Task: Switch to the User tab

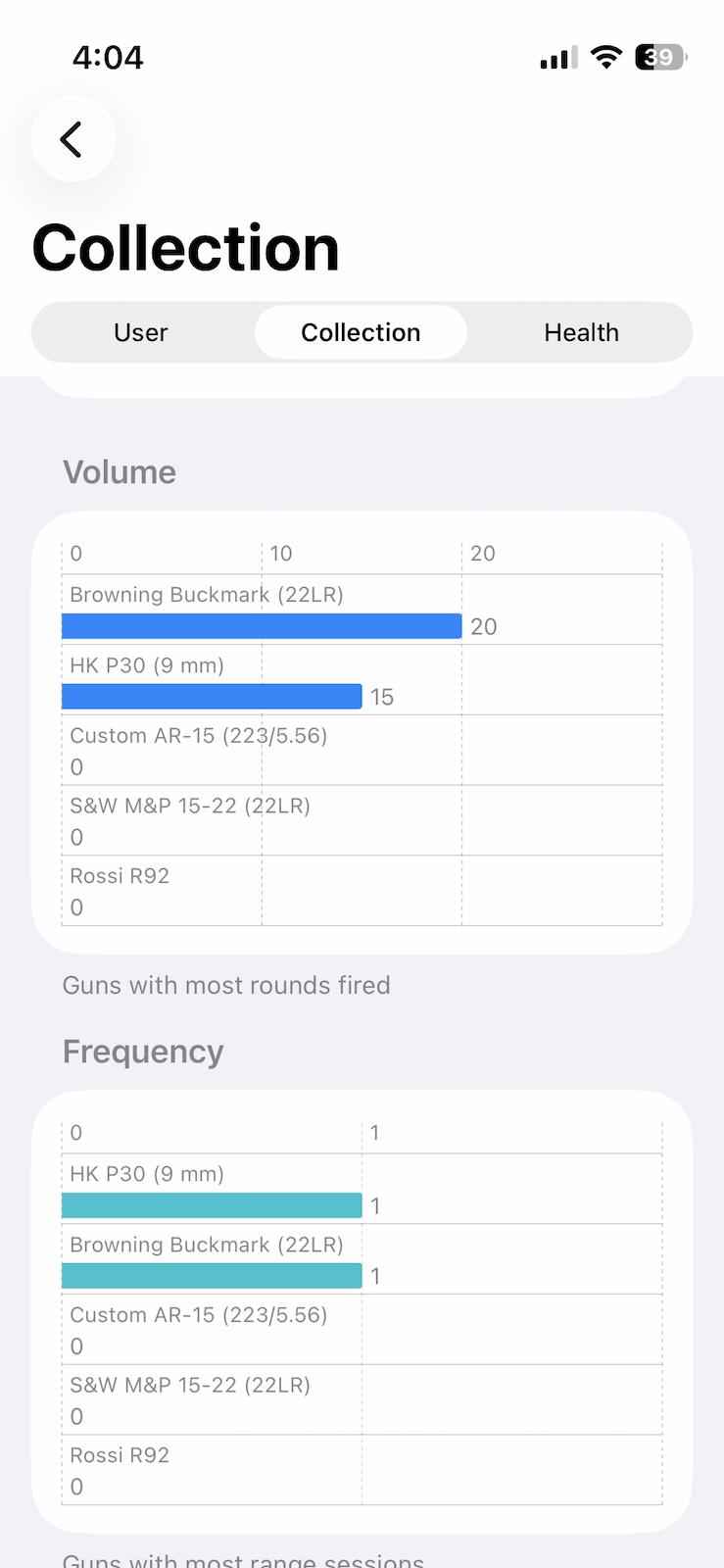Action: coord(140,332)
